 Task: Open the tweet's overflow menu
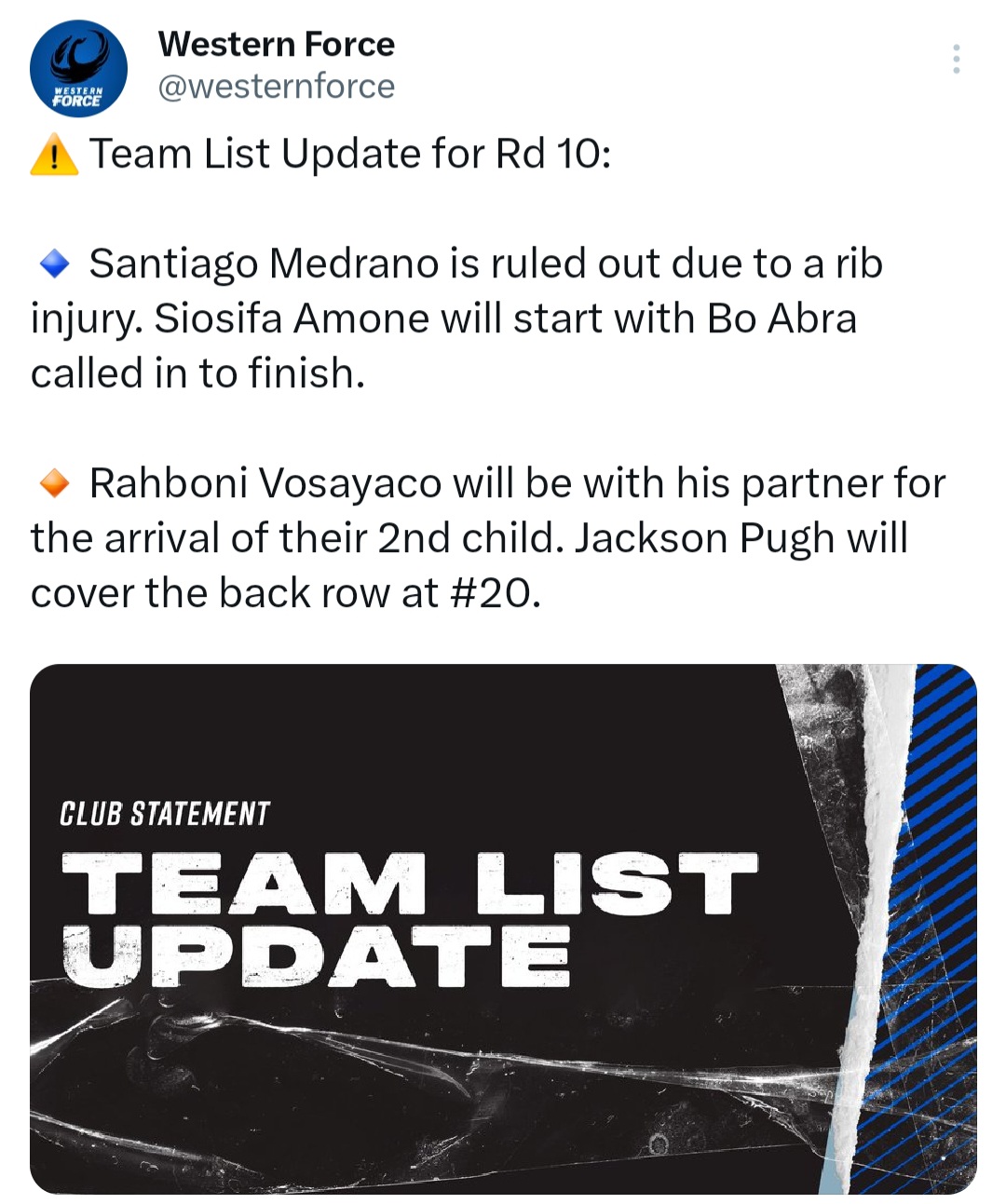point(956,60)
